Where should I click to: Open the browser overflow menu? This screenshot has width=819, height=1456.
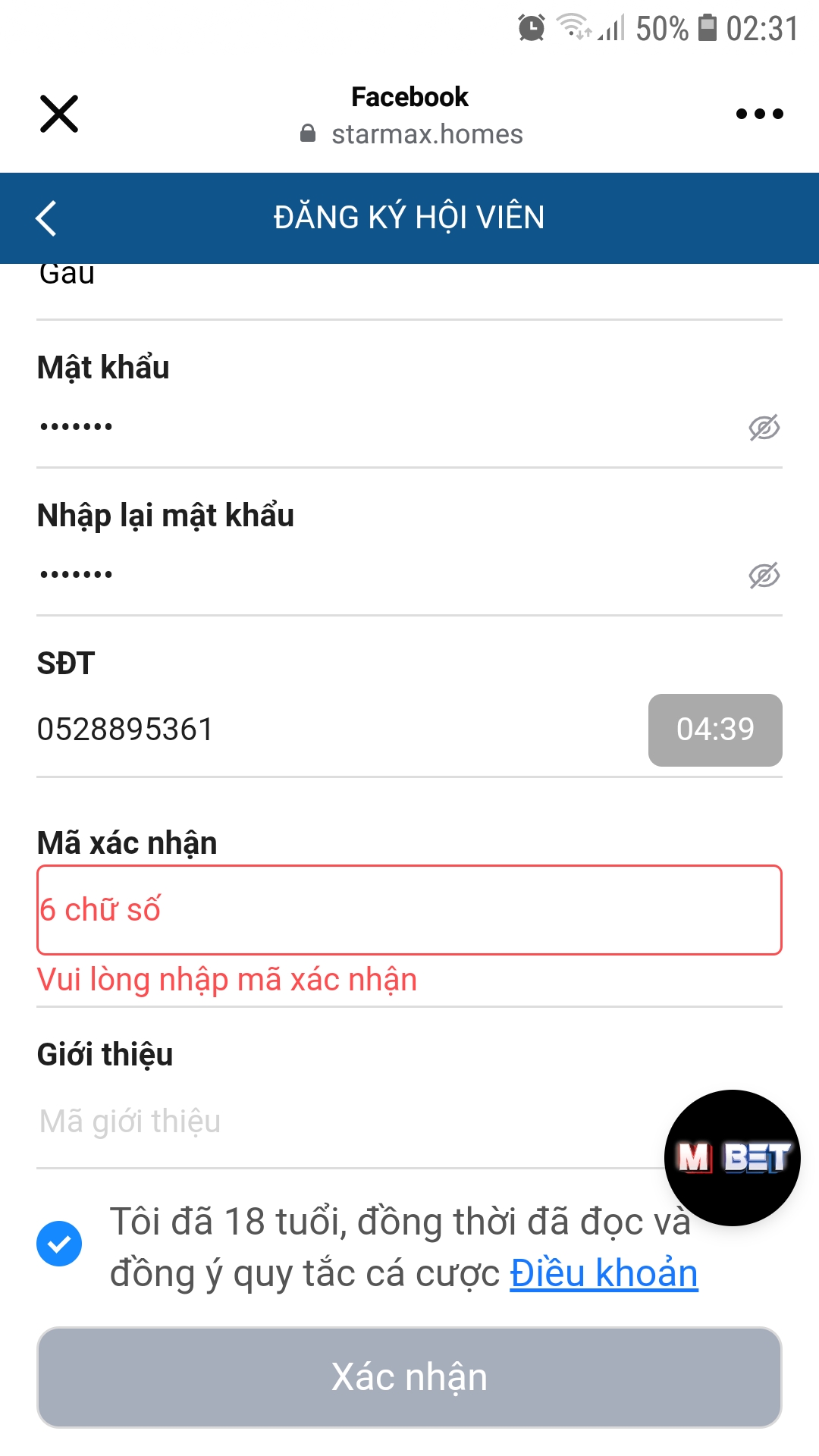(759, 114)
